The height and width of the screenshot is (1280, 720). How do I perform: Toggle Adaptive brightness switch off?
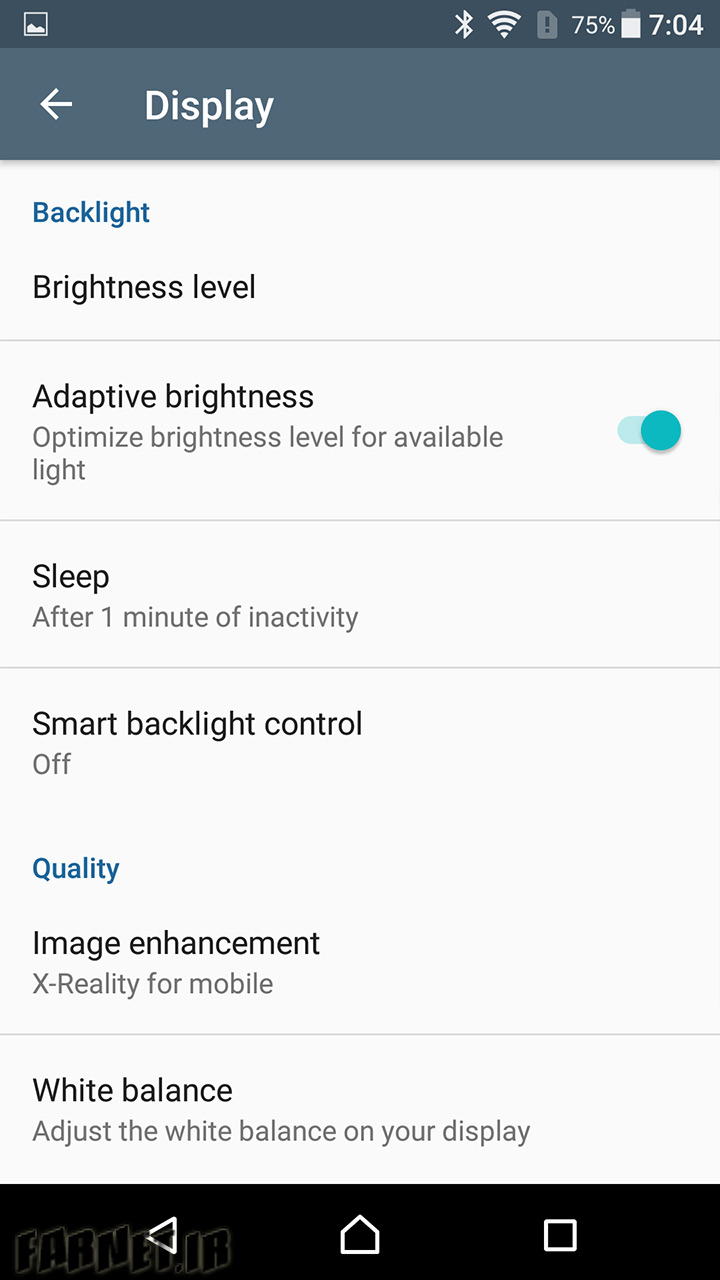coord(649,431)
